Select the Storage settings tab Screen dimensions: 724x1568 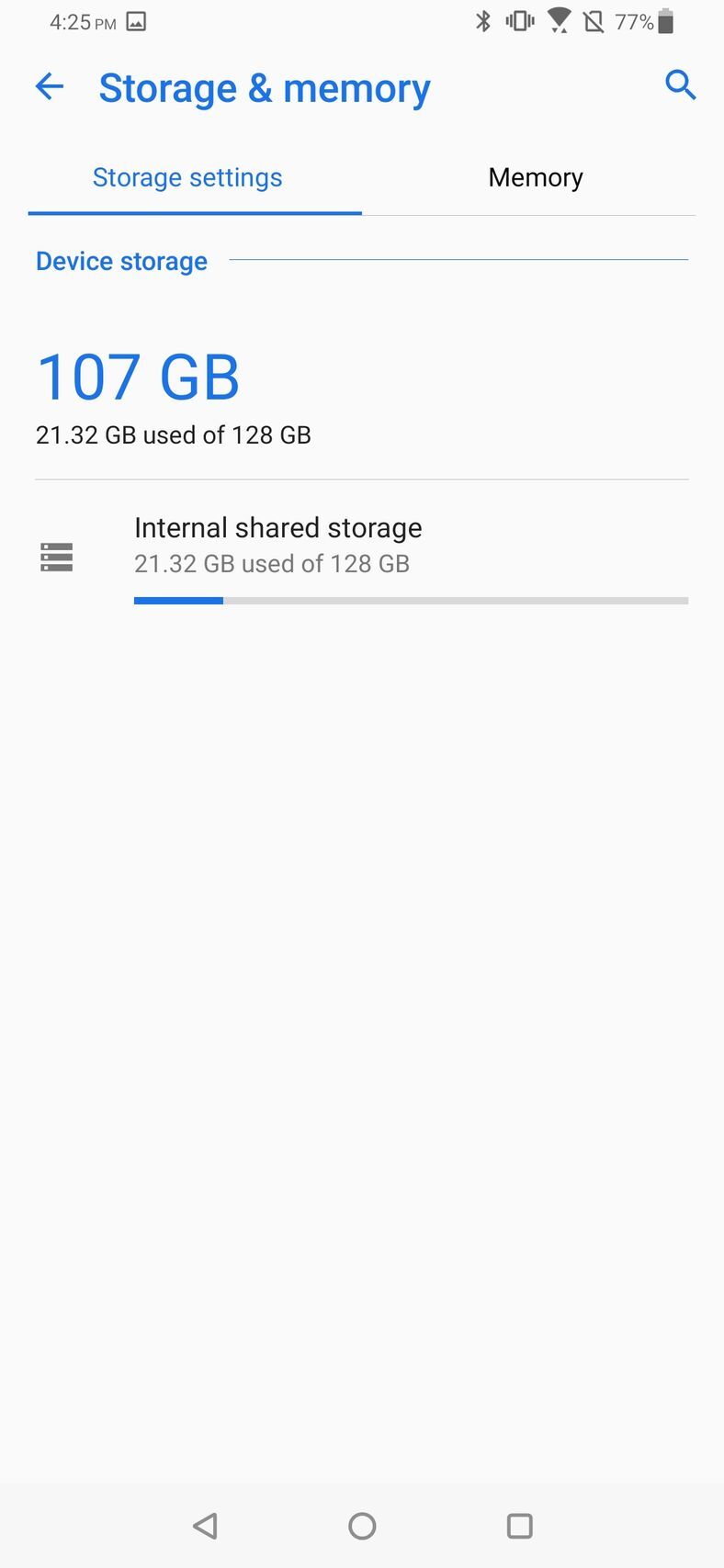187,176
